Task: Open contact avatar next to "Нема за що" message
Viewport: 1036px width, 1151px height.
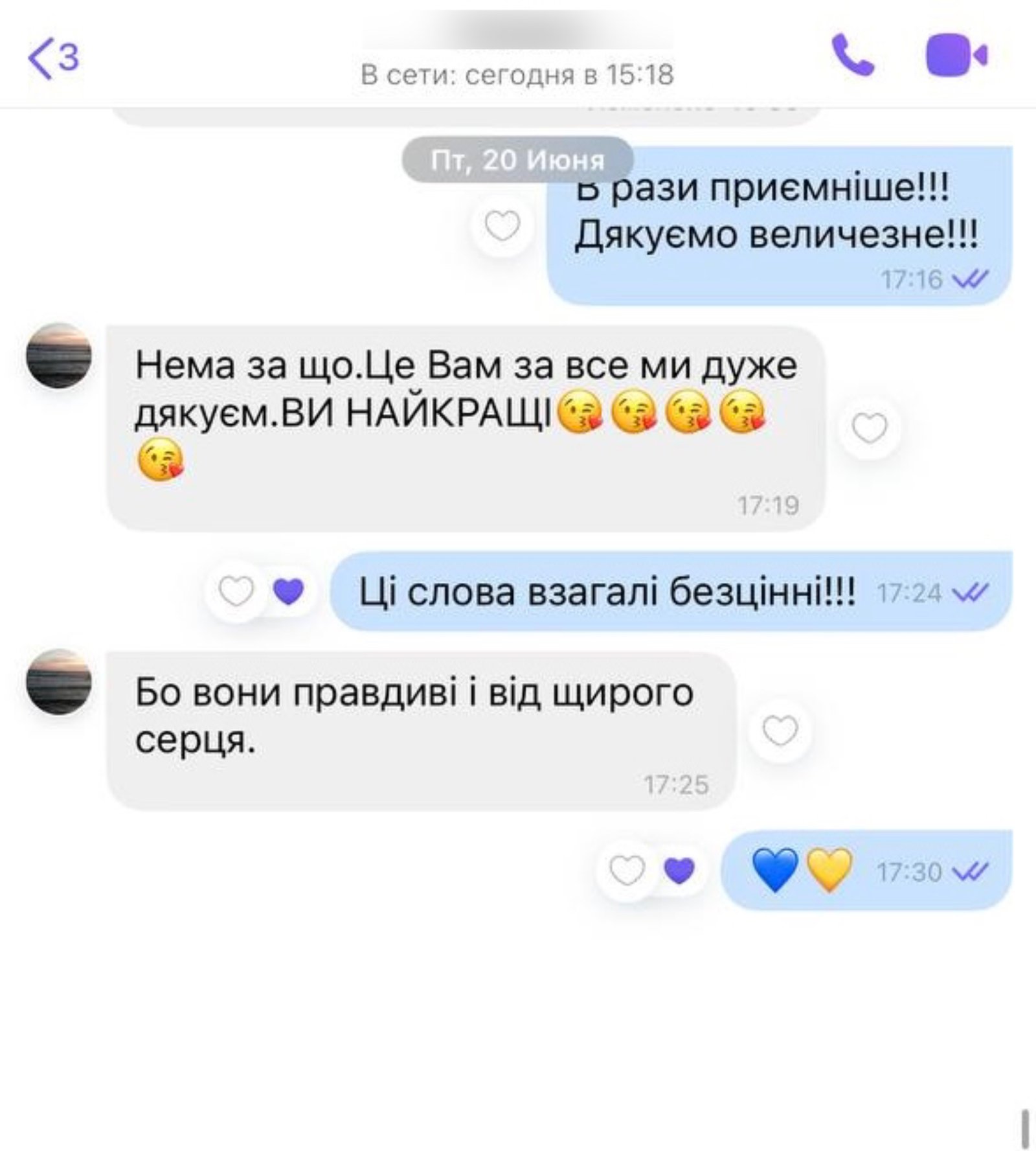Action: pos(59,356)
